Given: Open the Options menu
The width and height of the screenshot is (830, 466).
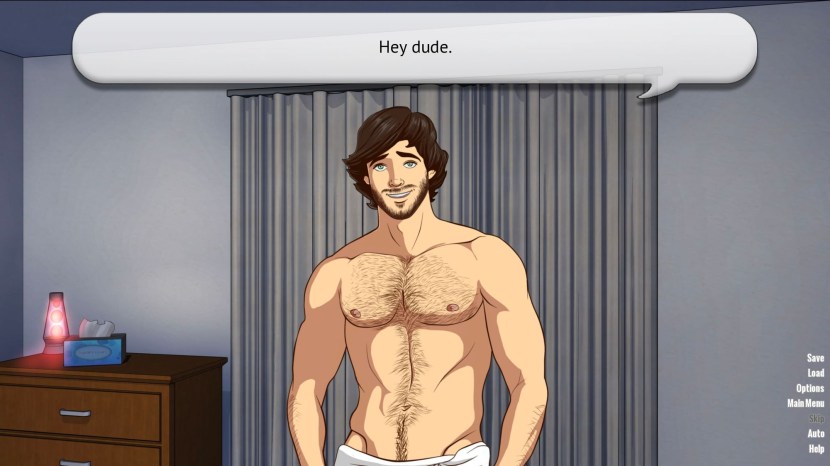Looking at the screenshot, I should [810, 388].
